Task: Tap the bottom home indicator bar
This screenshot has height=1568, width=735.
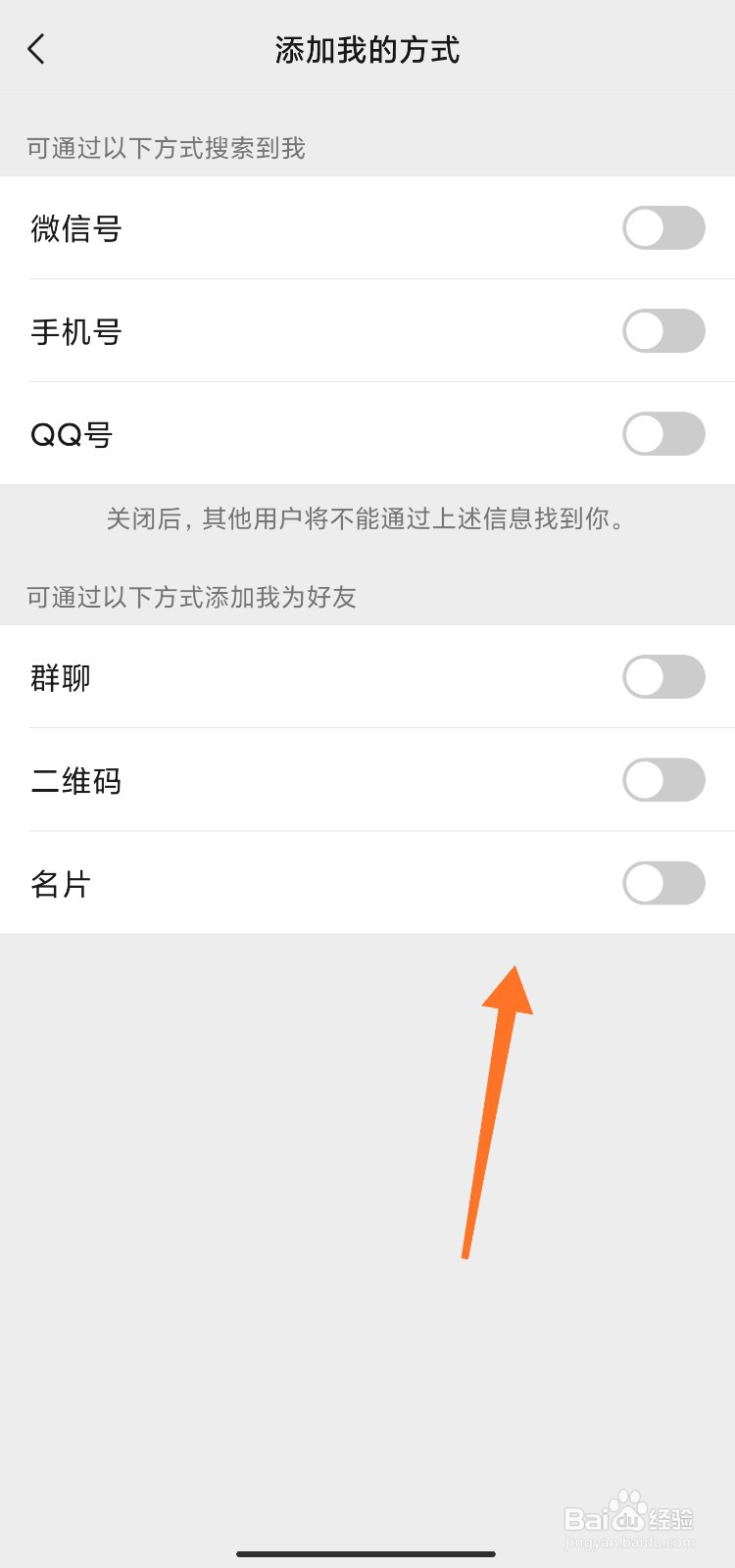Action: click(x=367, y=1552)
